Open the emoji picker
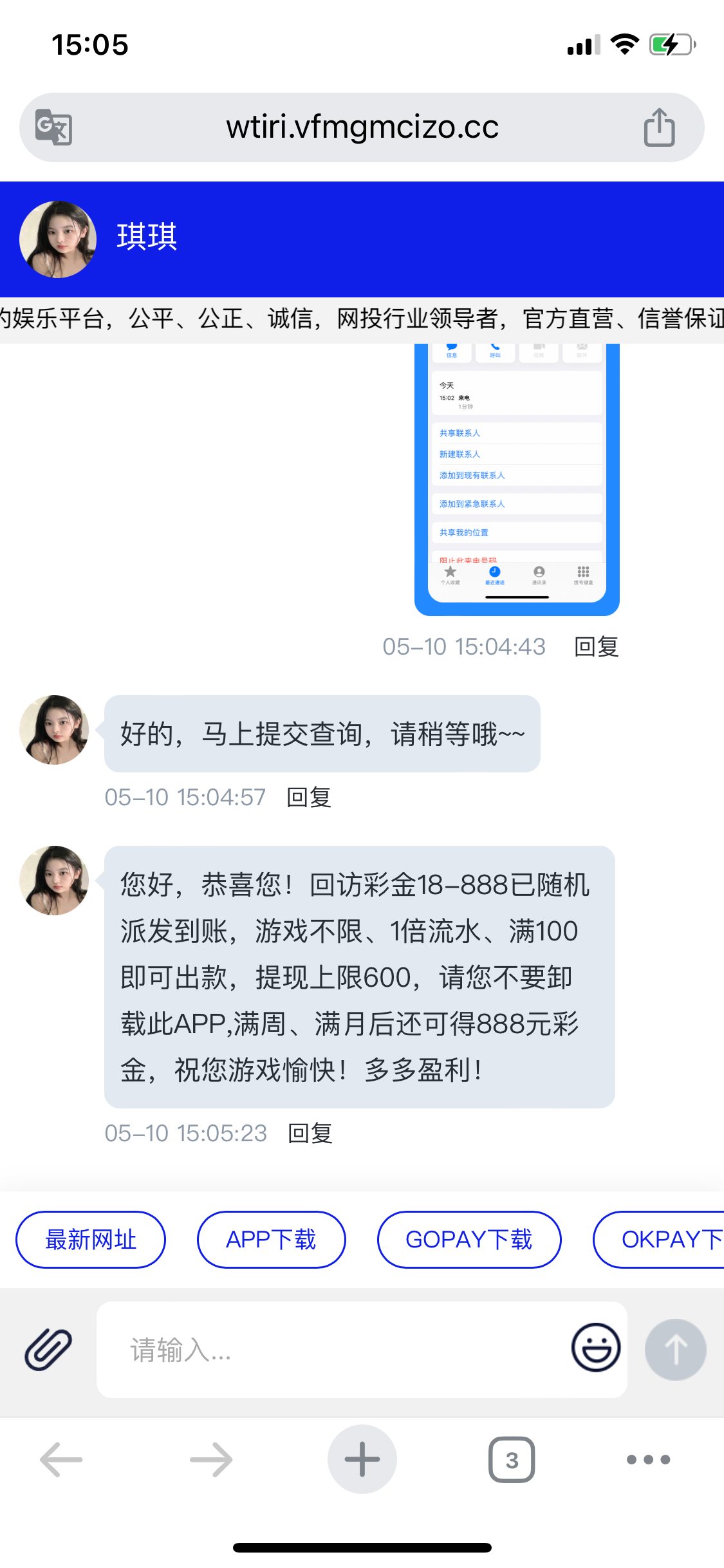 (x=596, y=1348)
